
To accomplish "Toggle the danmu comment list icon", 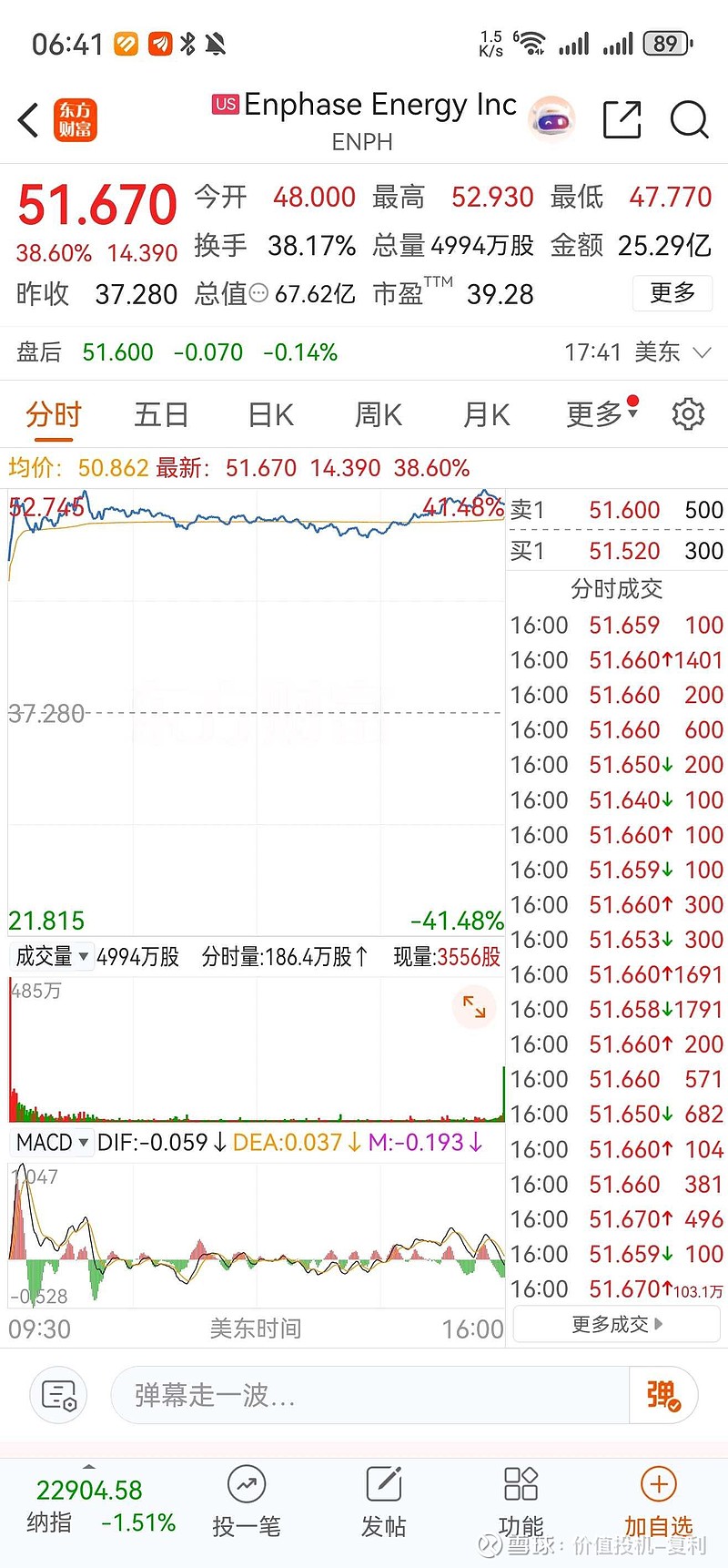I will (58, 1395).
